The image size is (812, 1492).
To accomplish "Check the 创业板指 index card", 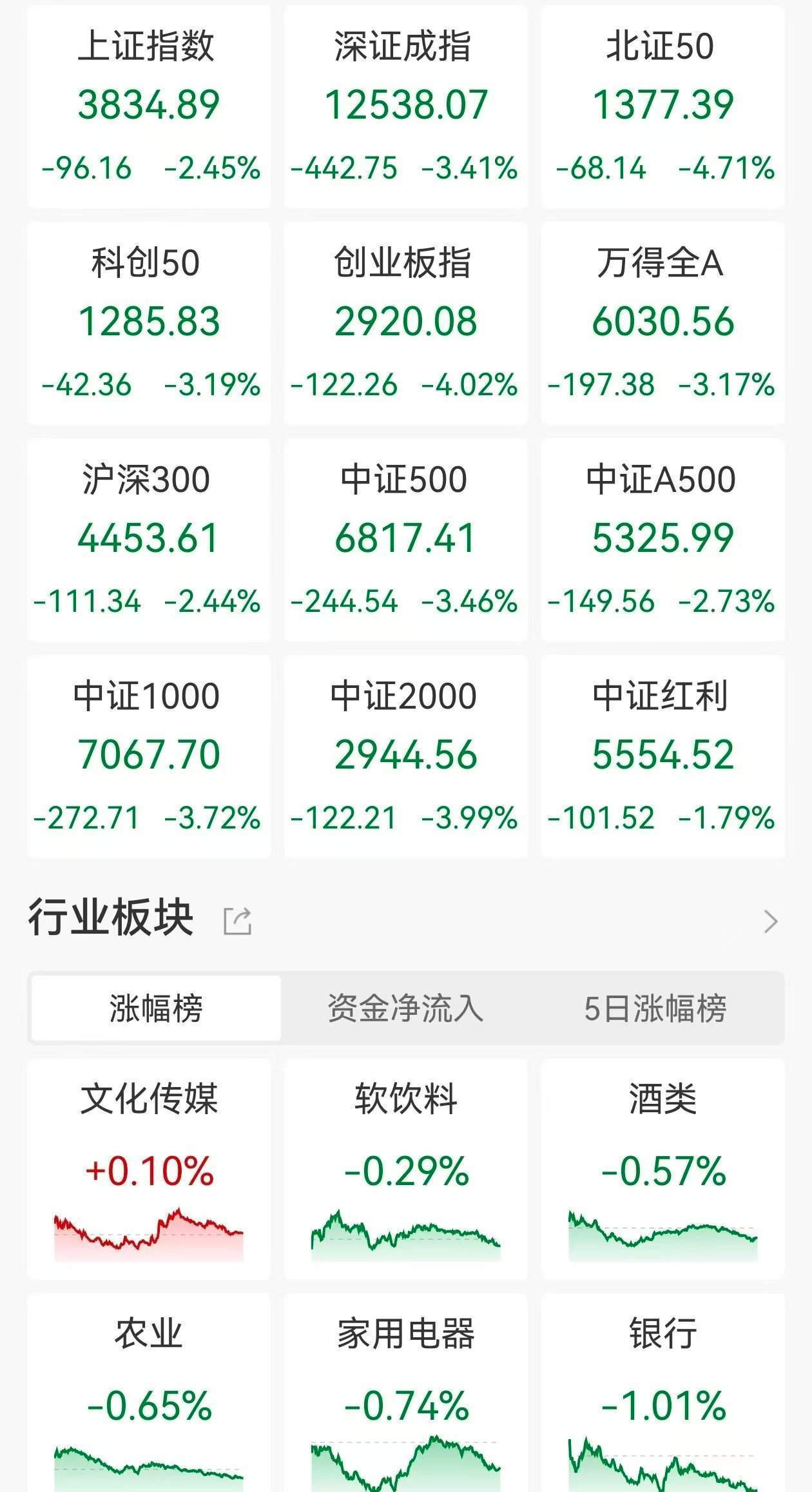I will click(405, 322).
